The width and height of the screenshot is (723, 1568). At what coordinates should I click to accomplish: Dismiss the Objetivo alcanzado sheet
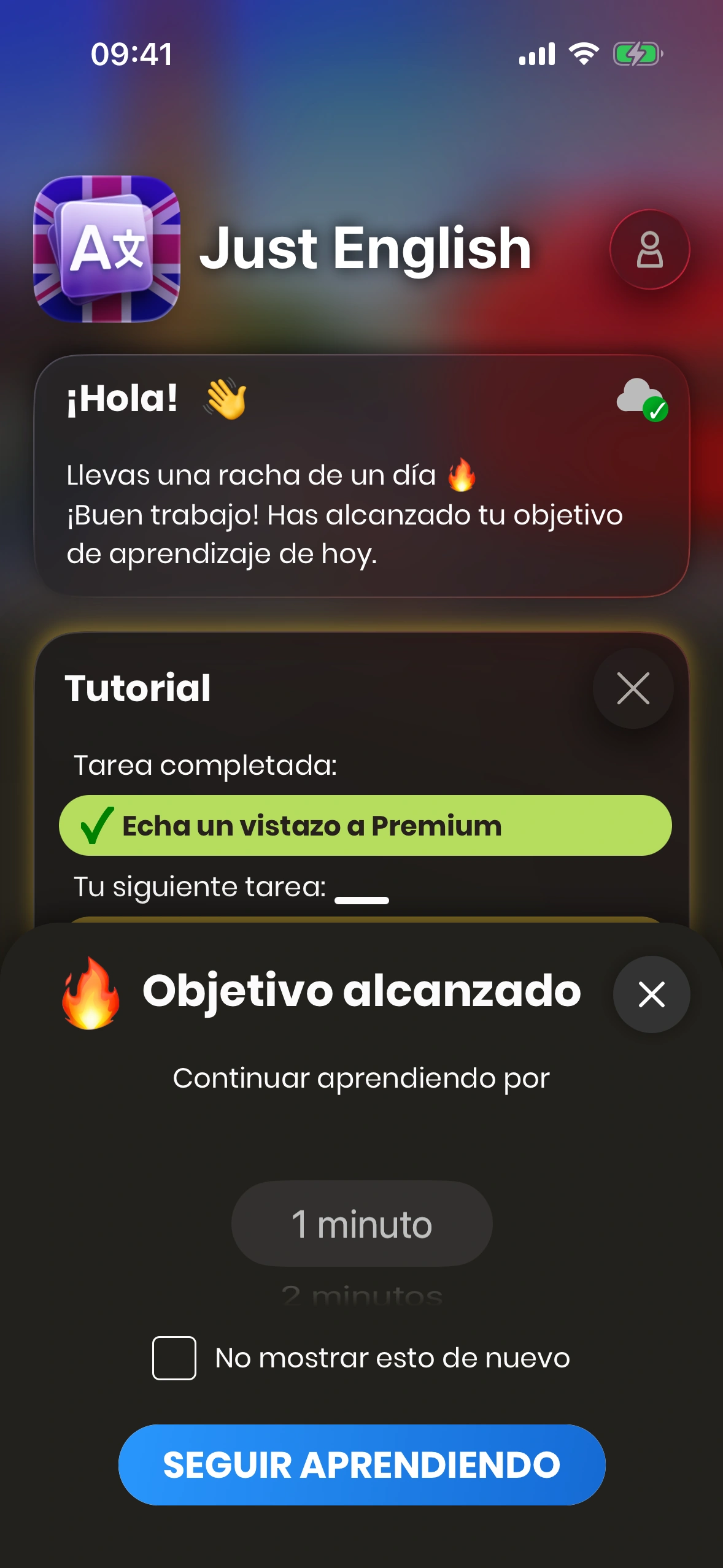coord(651,994)
